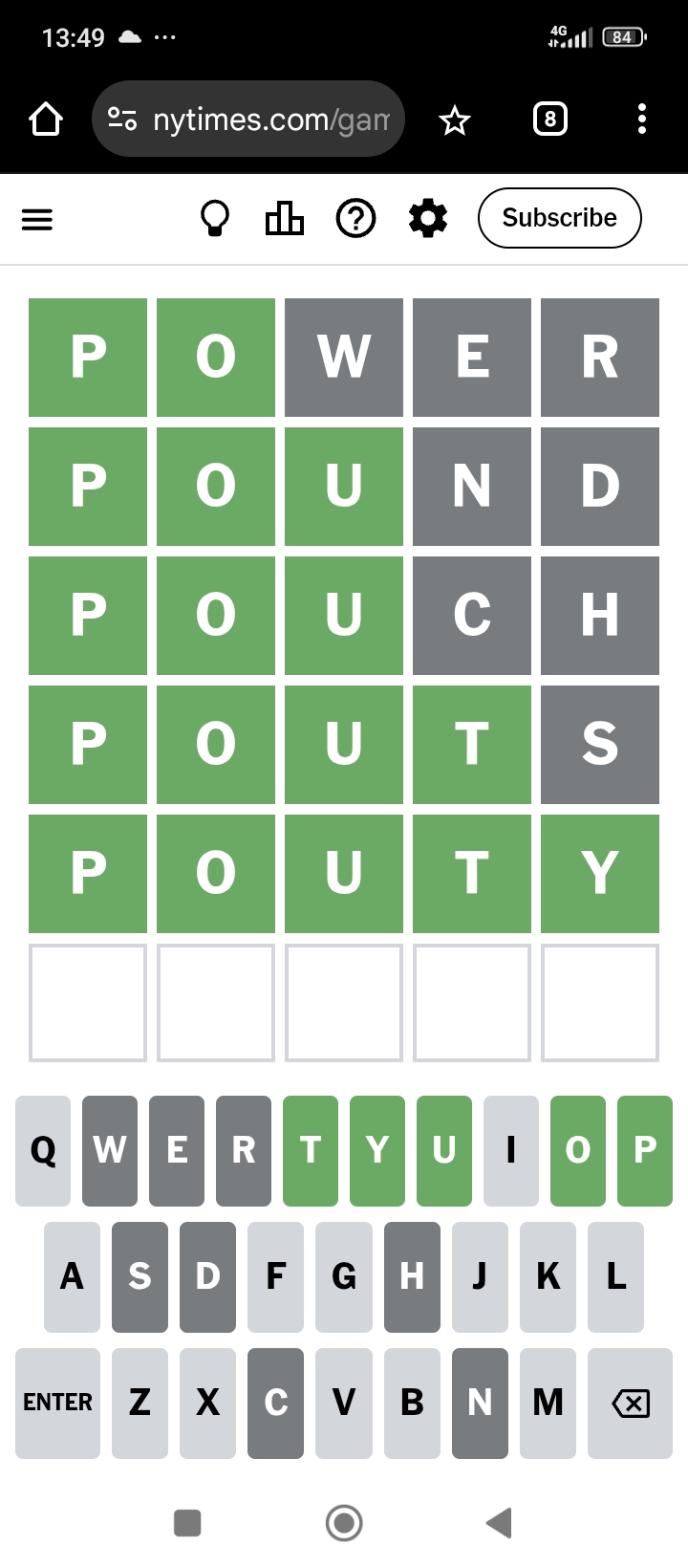Open the lightbulb hint icon
The height and width of the screenshot is (1568, 688).
215,218
